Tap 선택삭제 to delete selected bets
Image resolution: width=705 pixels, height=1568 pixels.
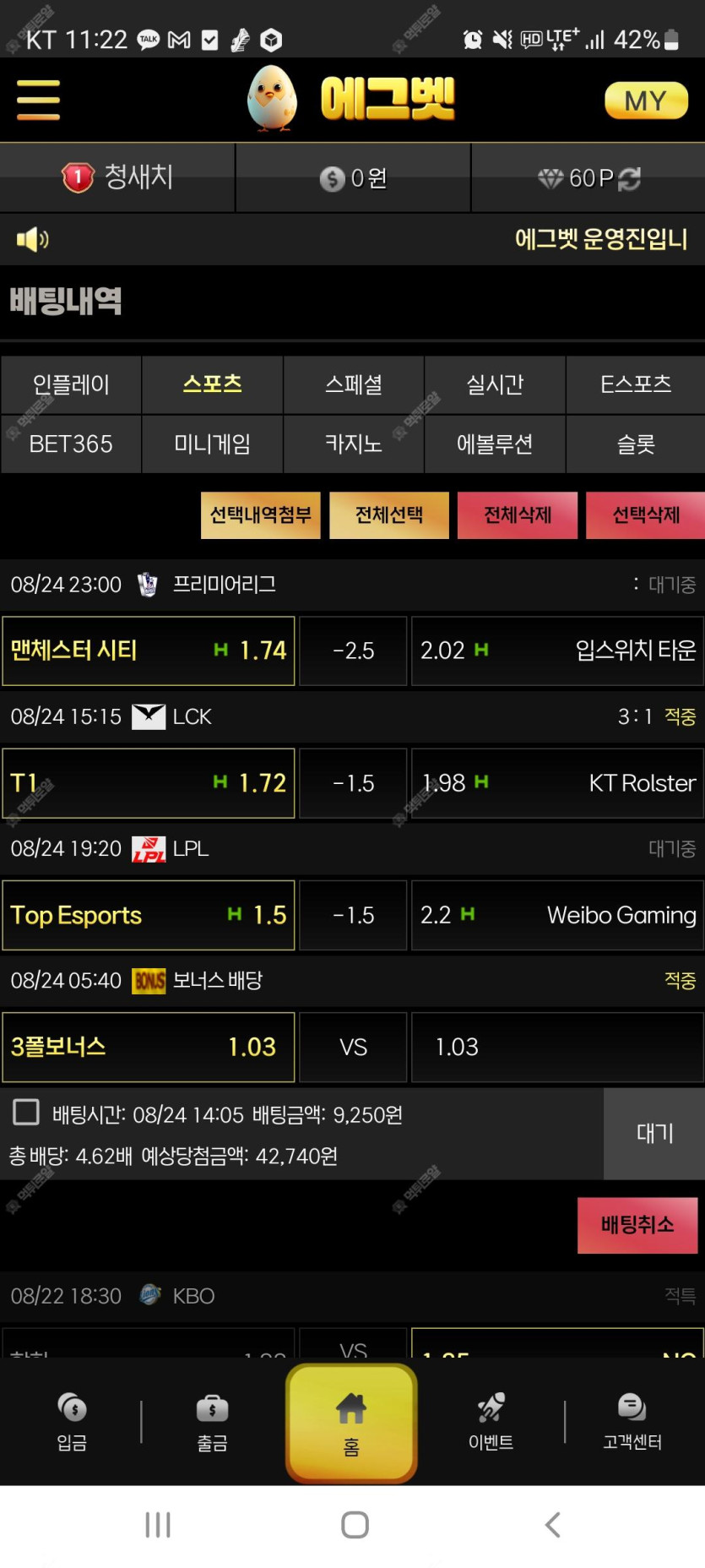pyautogui.click(x=646, y=514)
